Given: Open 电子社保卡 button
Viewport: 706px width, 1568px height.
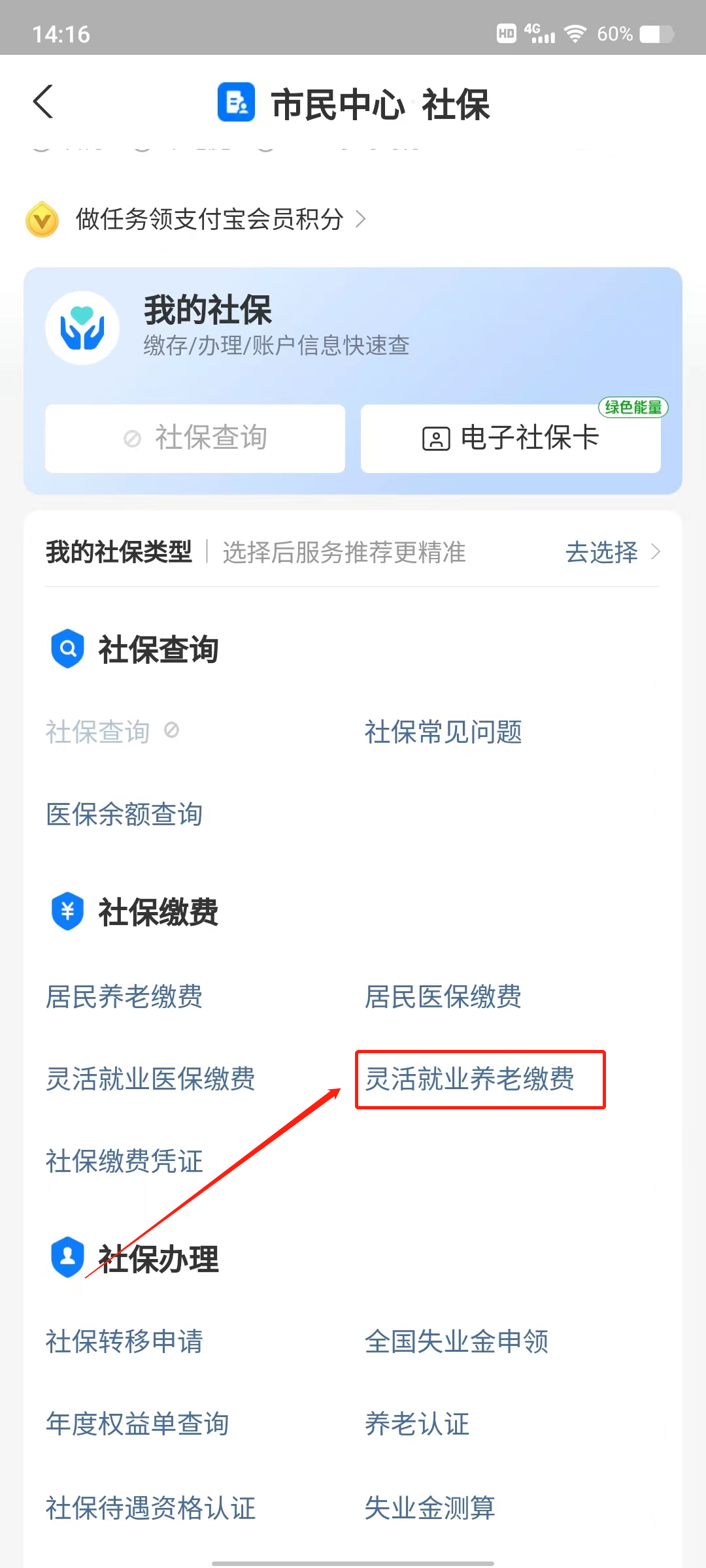Looking at the screenshot, I should 511,438.
